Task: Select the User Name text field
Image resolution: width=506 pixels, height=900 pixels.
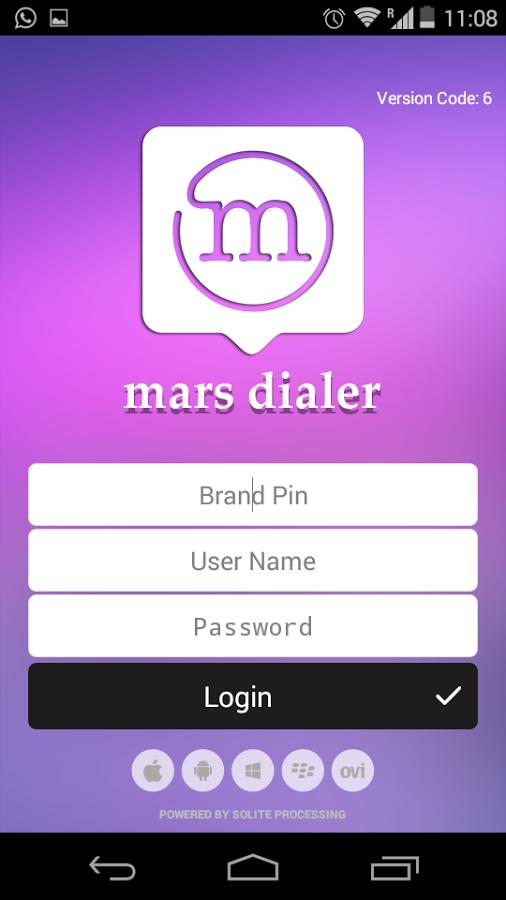Action: 252,560
